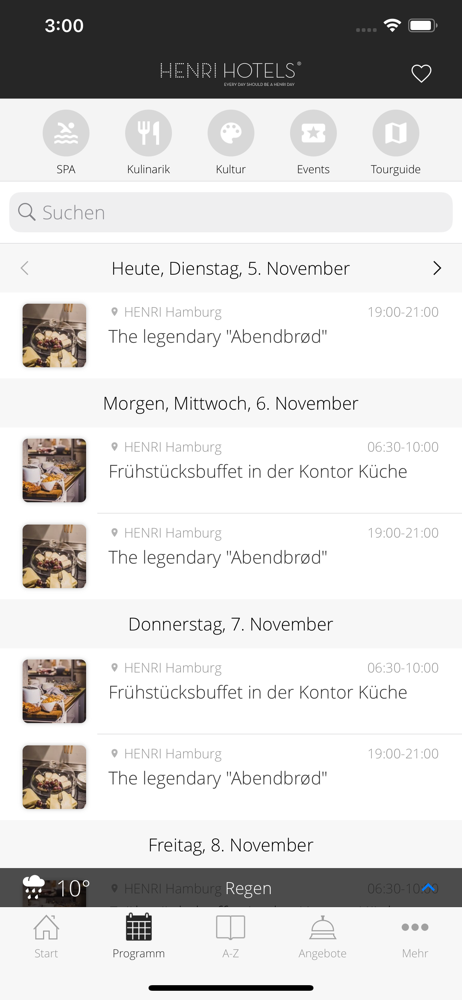
Task: Open Abendbrød event on Donnerstag, 7. November
Action: [x=231, y=777]
